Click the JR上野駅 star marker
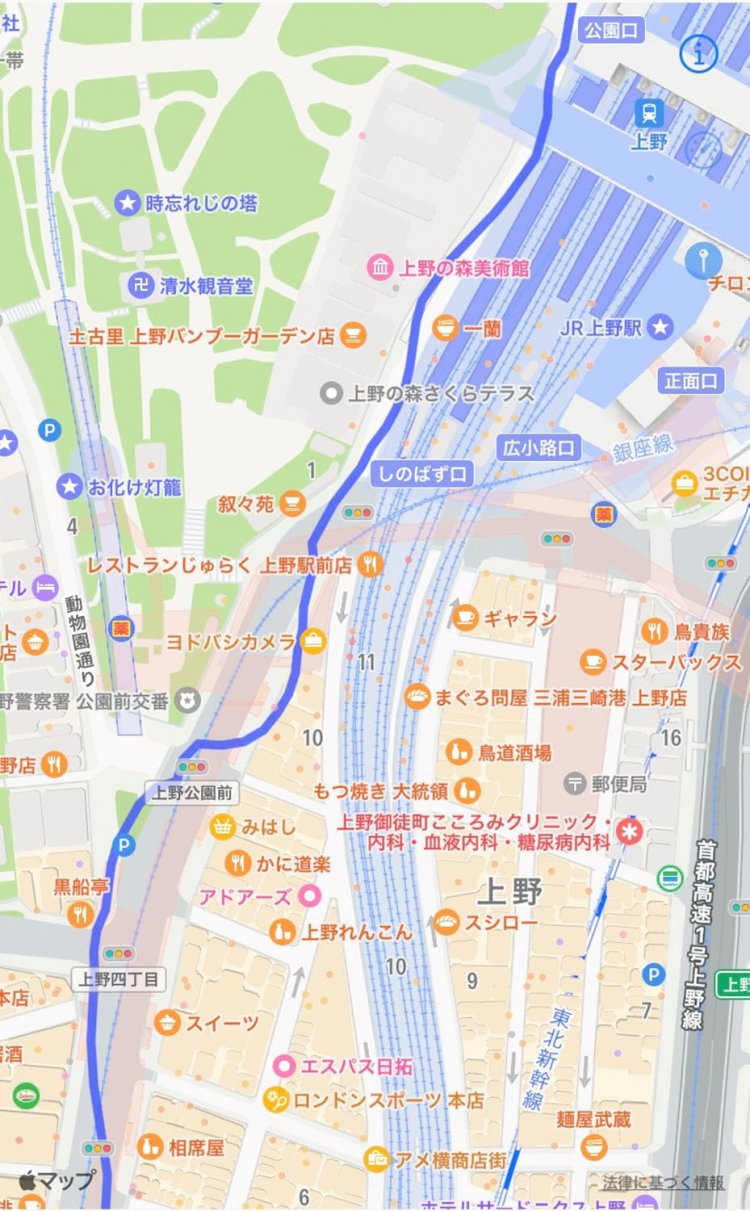750x1211 pixels. click(658, 324)
